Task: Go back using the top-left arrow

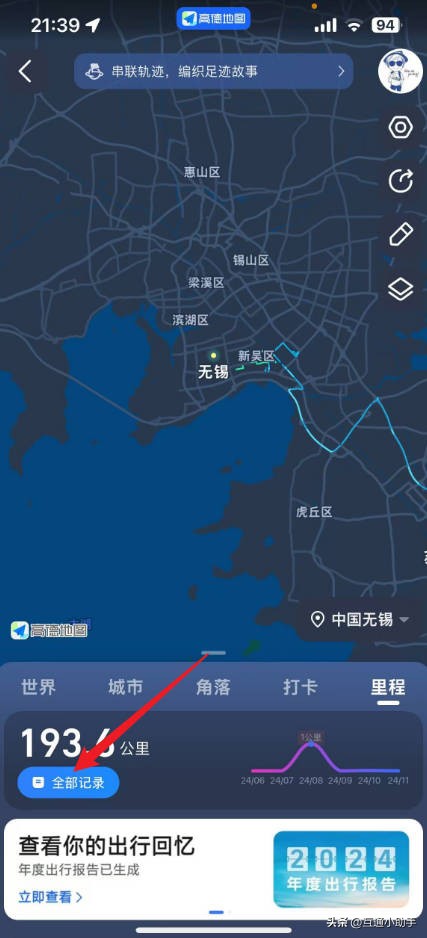Action: click(25, 72)
